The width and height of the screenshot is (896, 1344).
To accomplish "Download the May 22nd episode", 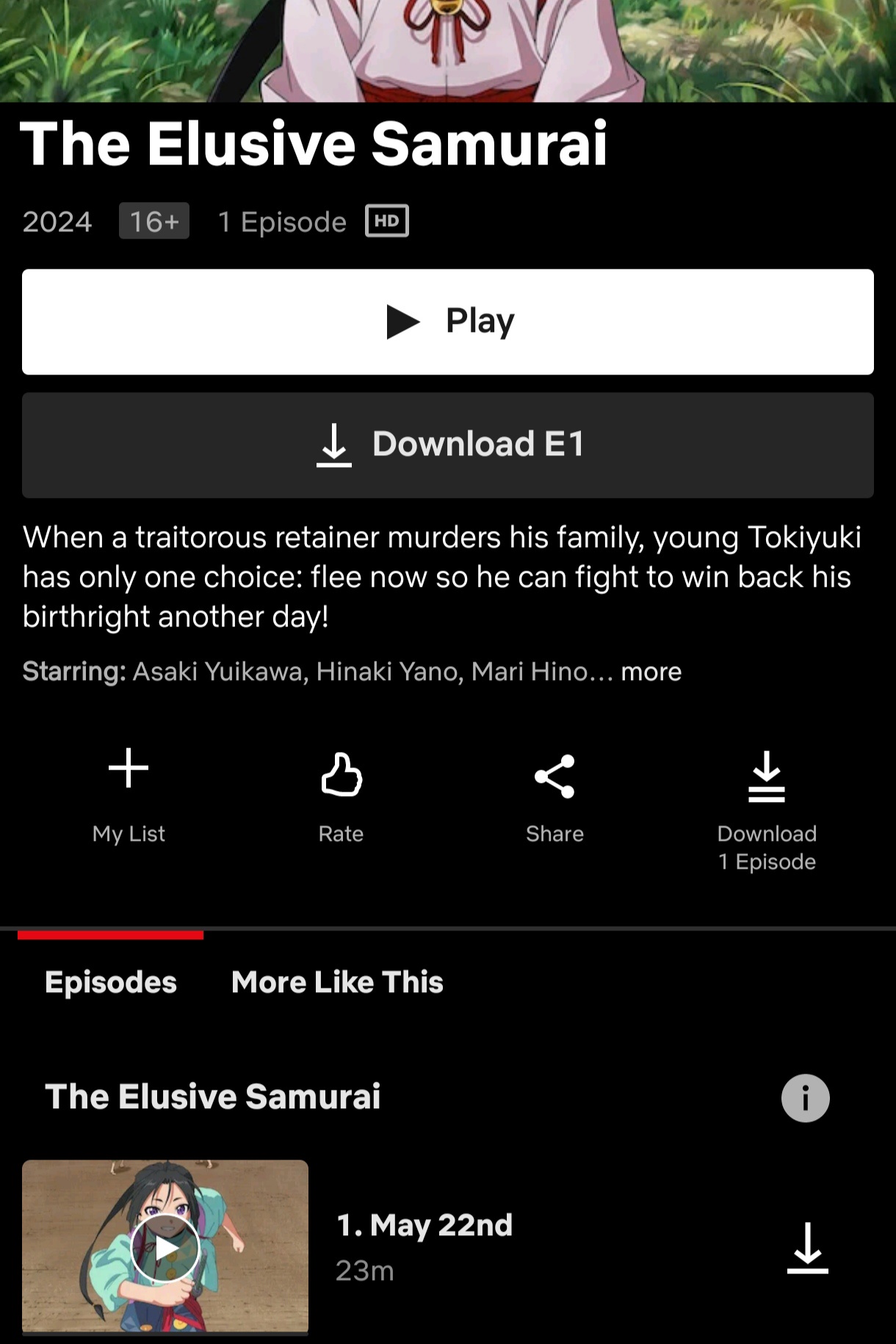I will (x=807, y=1247).
